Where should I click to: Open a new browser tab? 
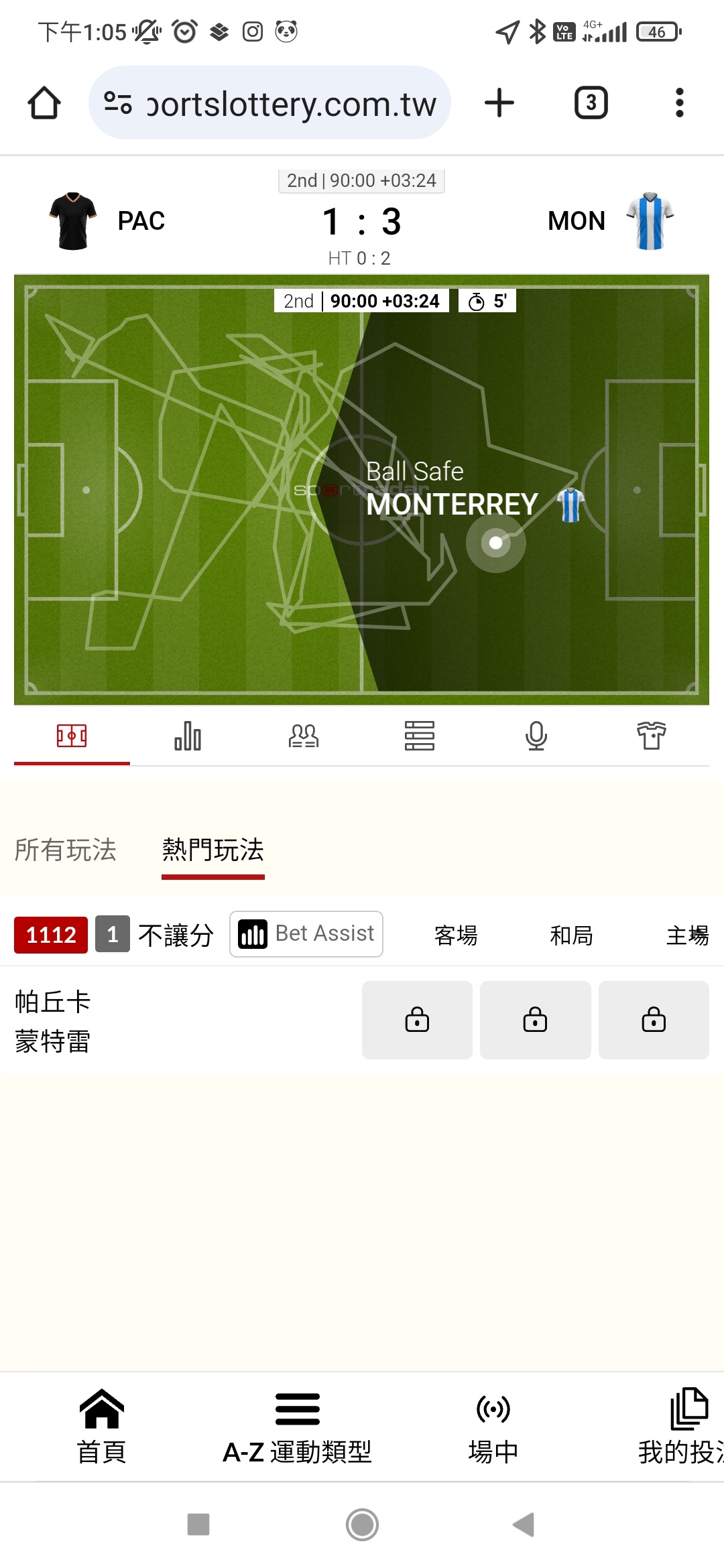pyautogui.click(x=499, y=103)
